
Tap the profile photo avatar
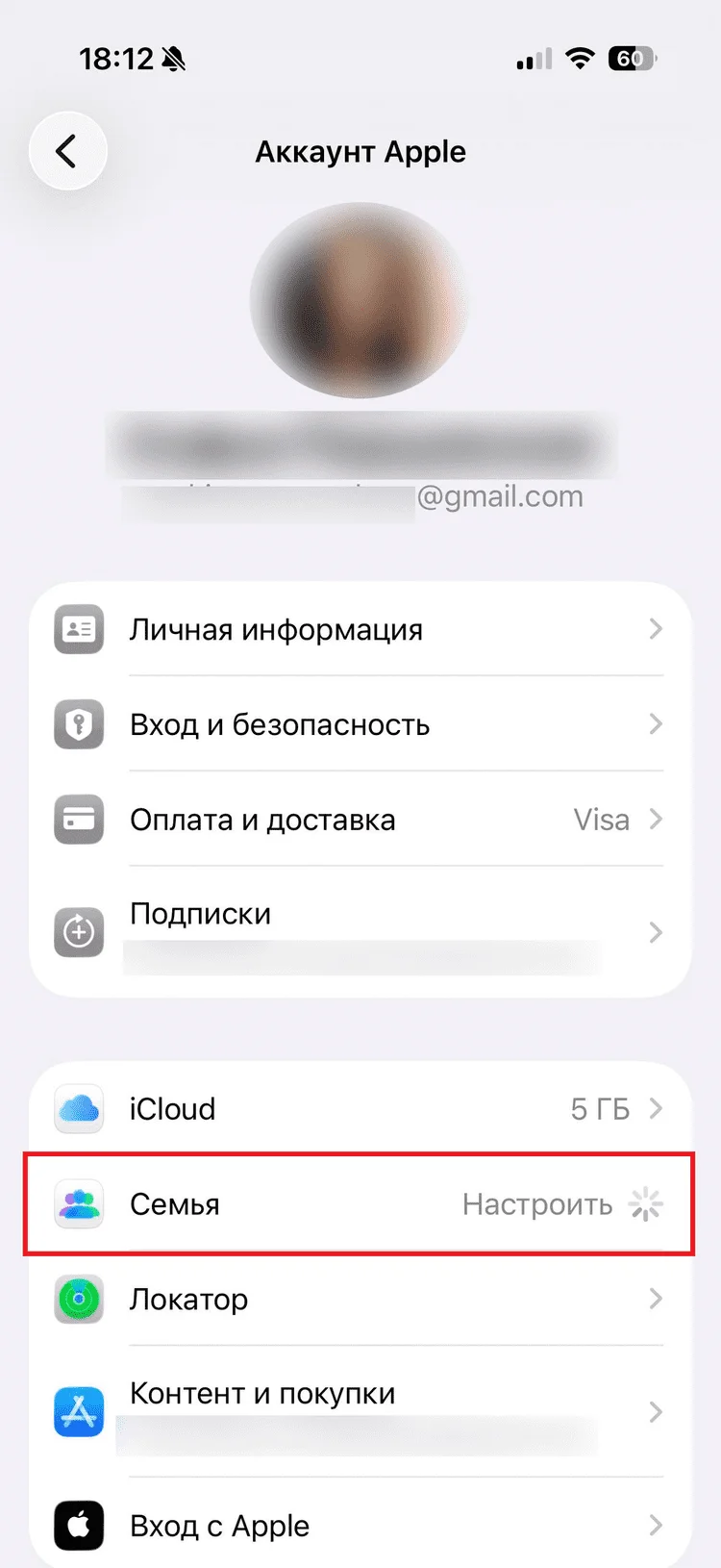(360, 300)
